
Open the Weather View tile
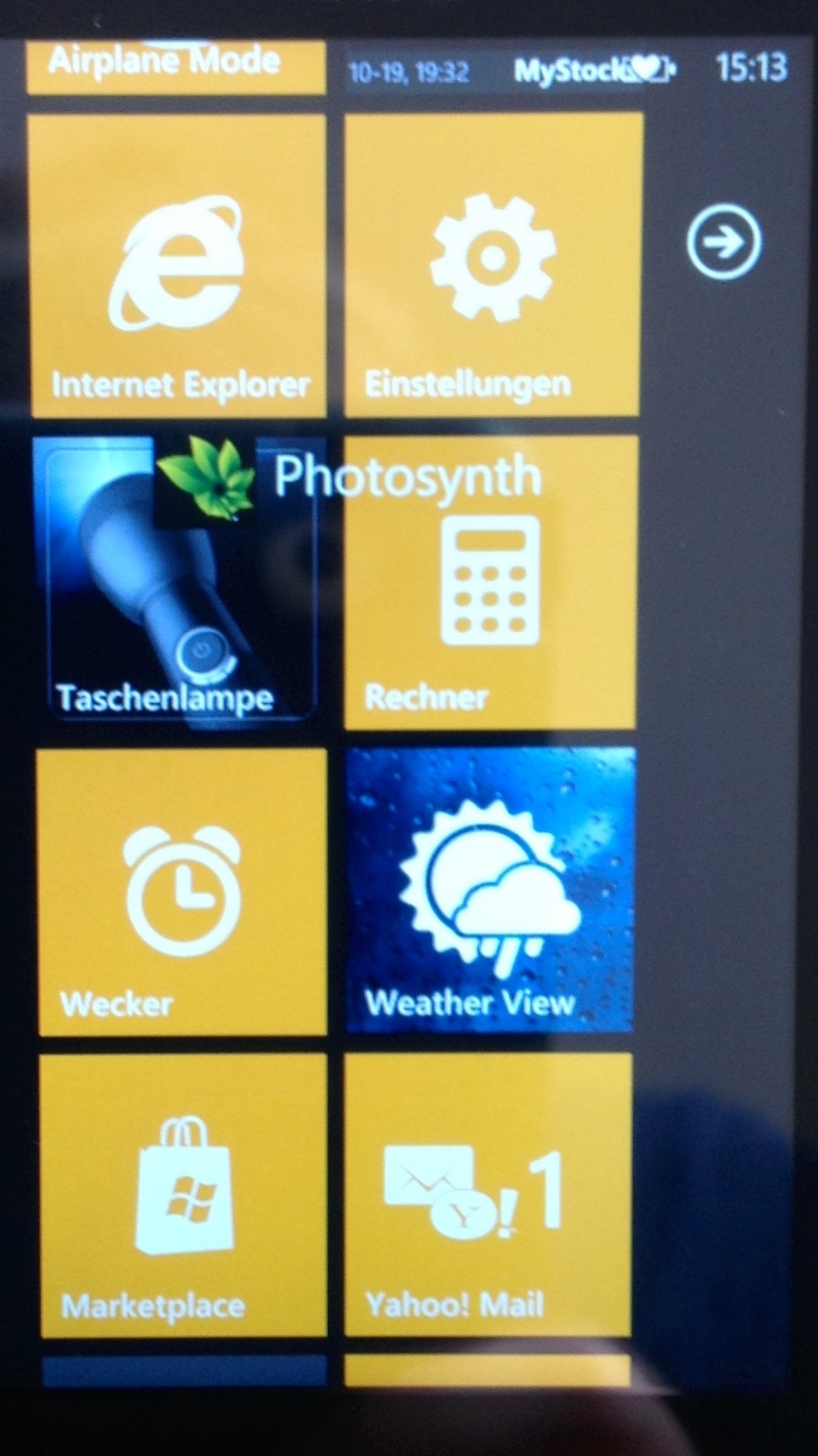[x=491, y=889]
